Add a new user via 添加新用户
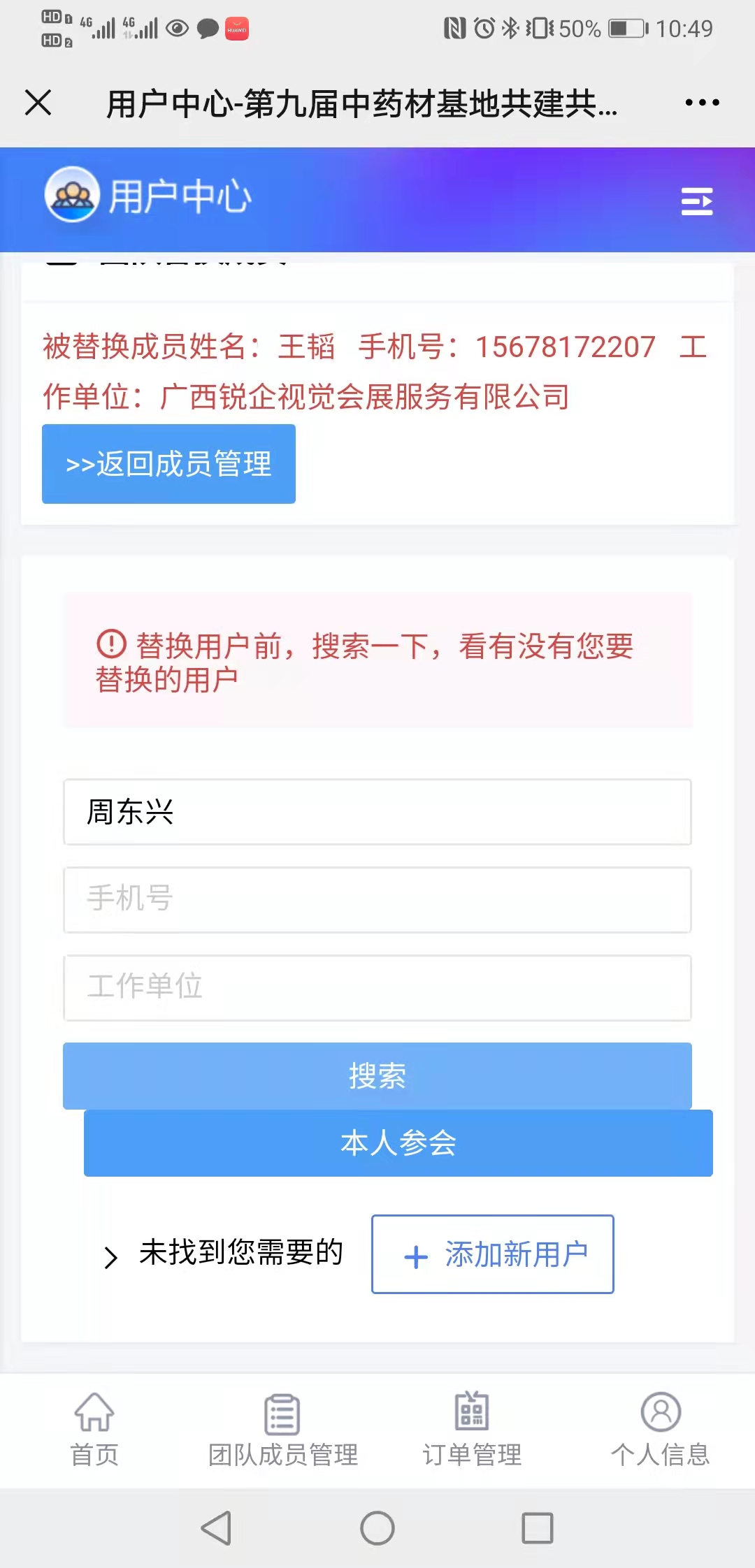 493,1254
